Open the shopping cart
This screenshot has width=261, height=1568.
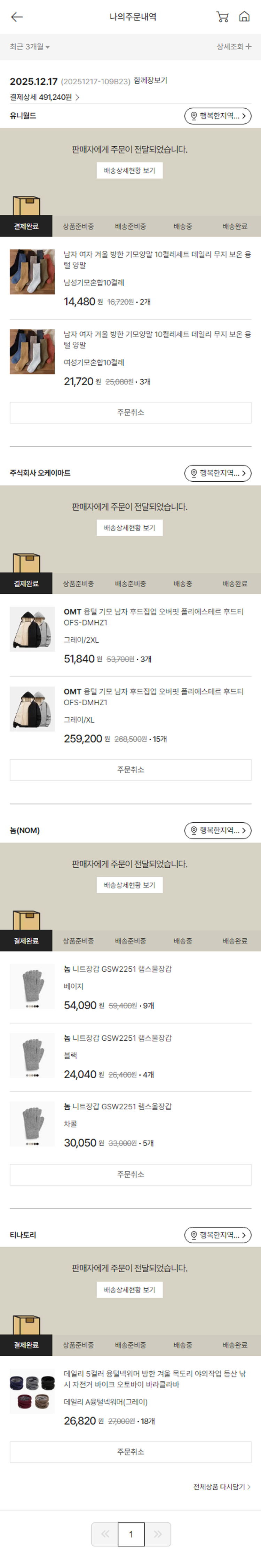tap(223, 17)
